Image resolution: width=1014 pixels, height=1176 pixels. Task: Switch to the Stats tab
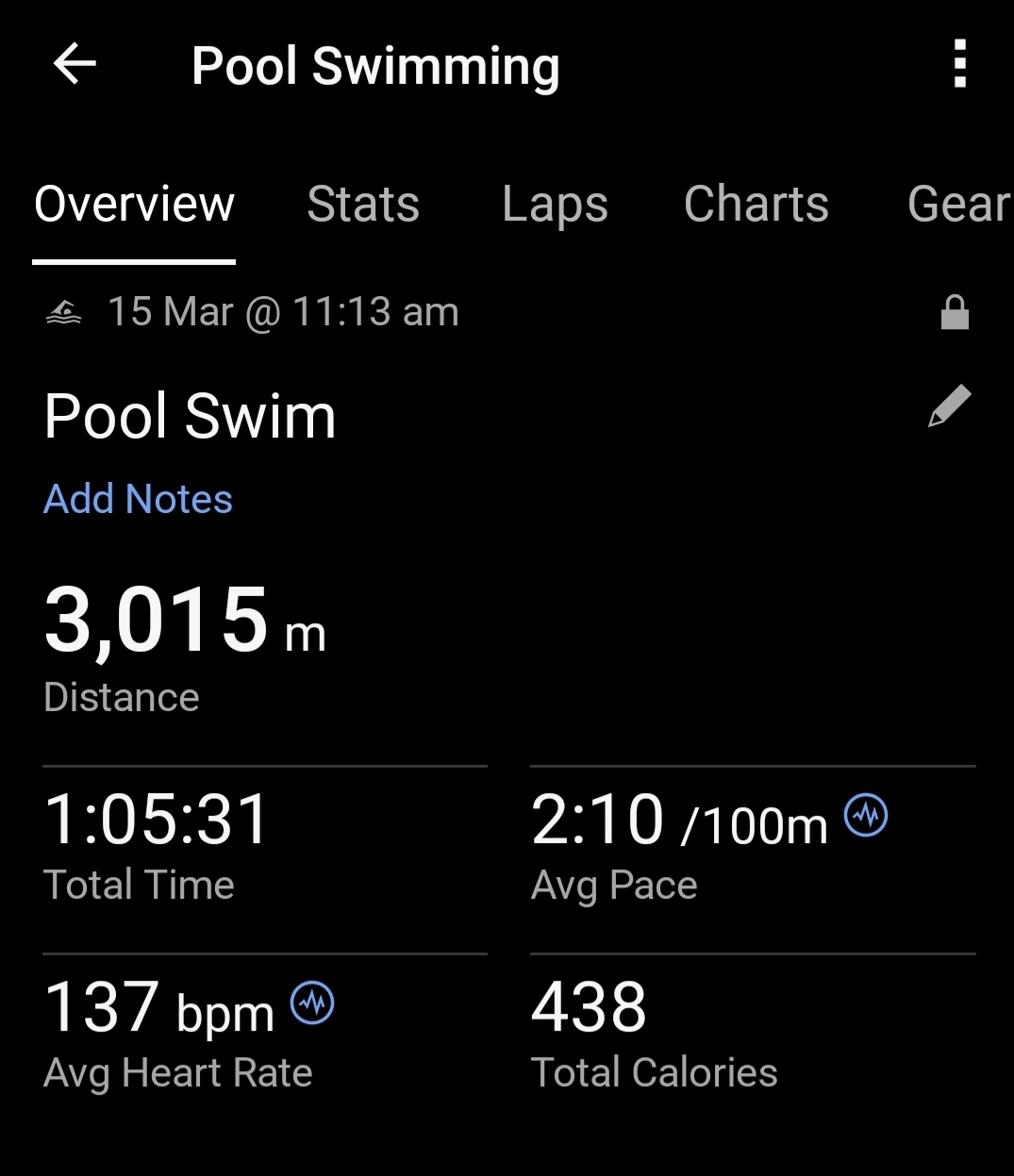point(363,205)
